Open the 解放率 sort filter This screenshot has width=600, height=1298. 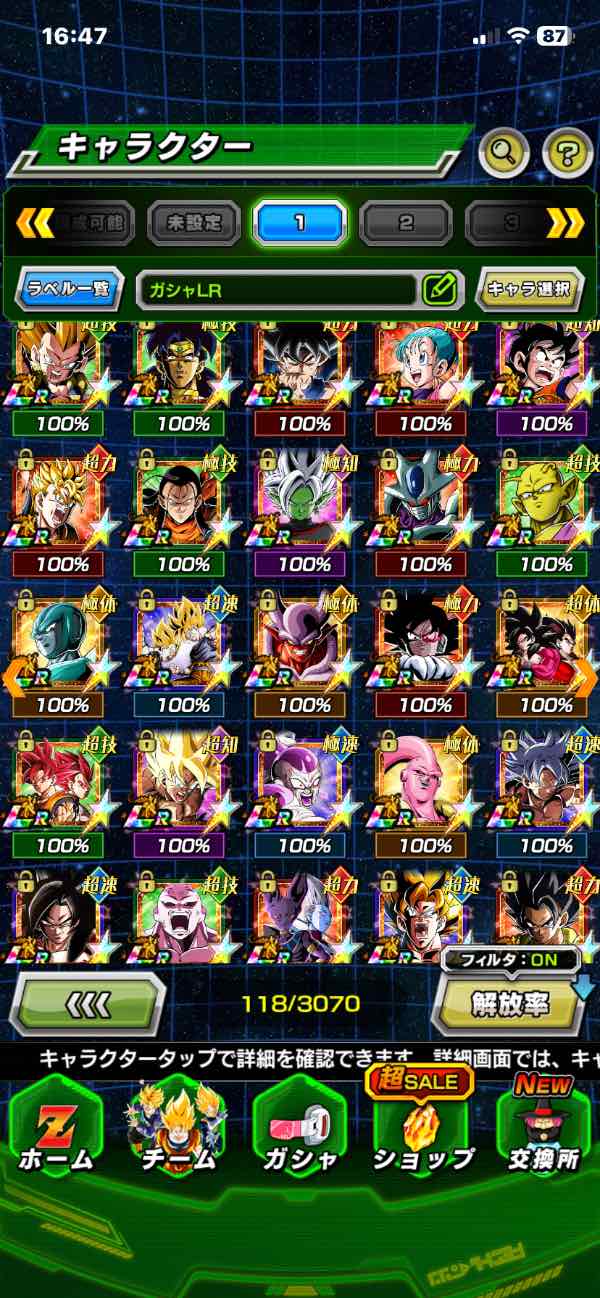[509, 1001]
